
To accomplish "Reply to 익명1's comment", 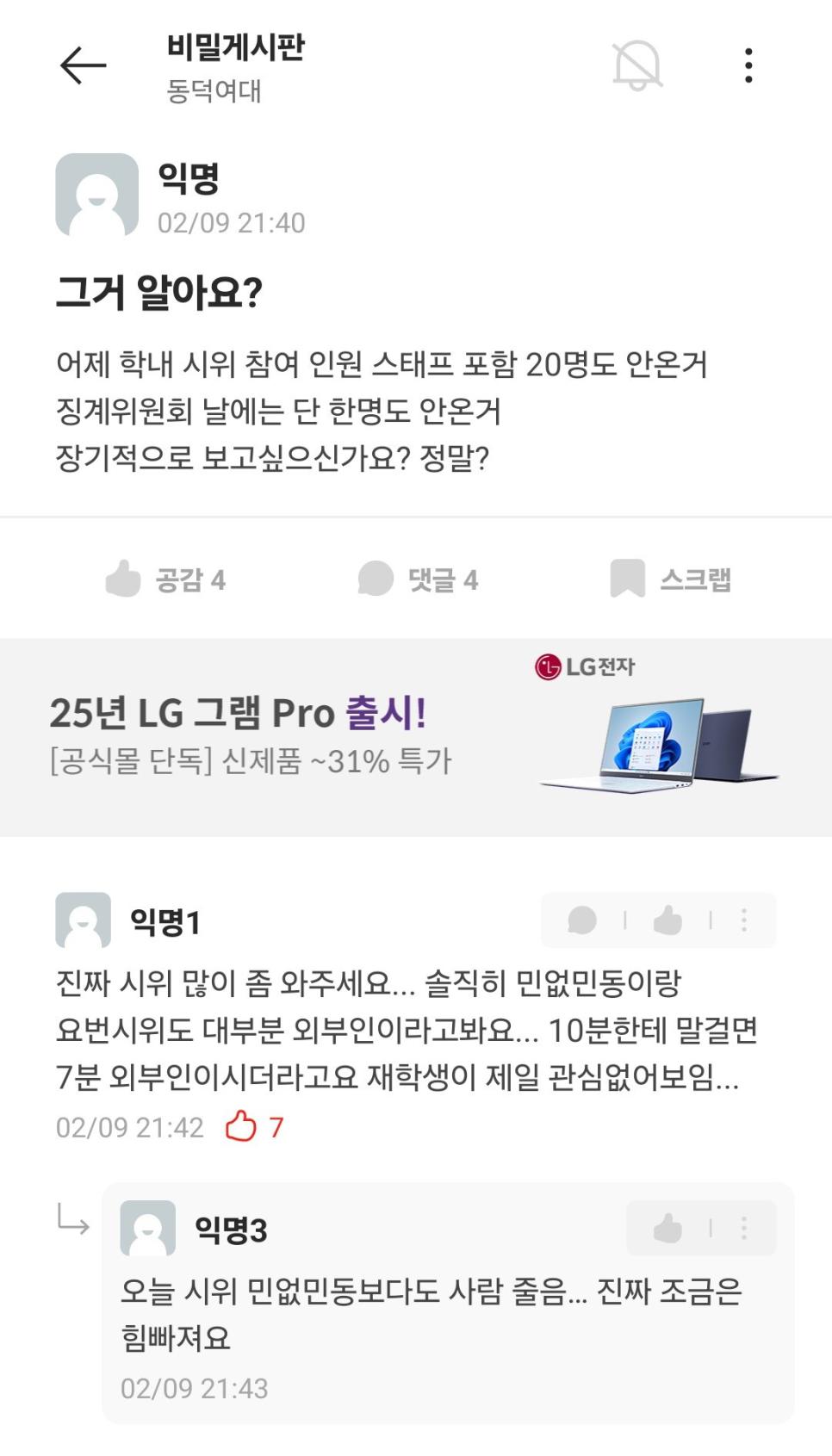I will pos(583,920).
